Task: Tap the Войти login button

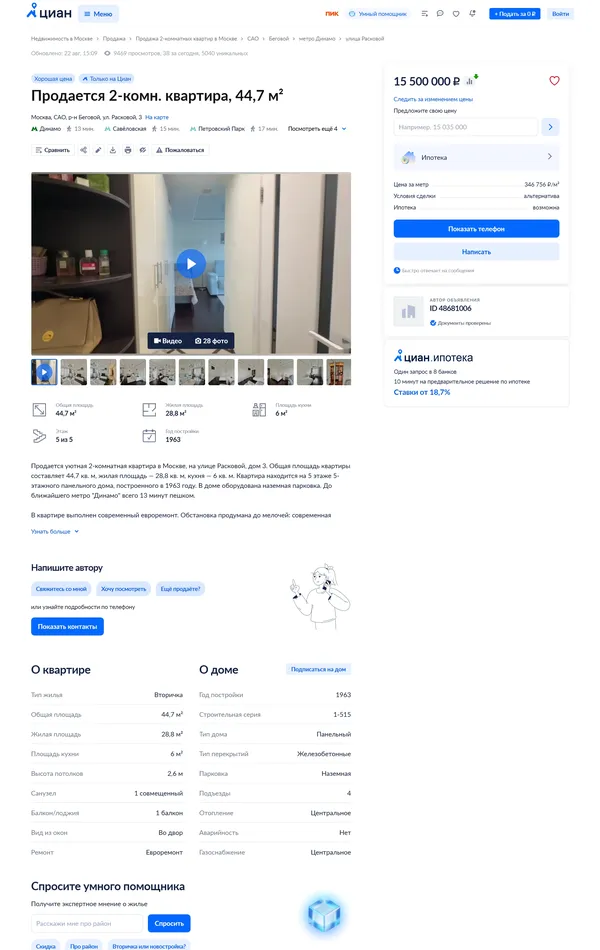Action: coord(560,14)
